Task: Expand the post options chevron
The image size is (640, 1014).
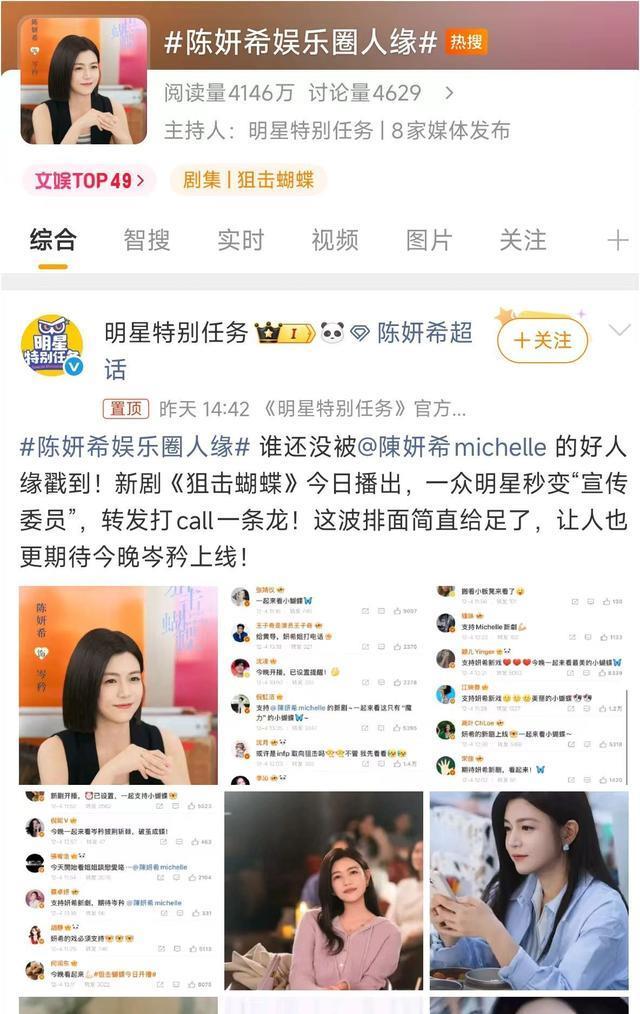Action: click(x=619, y=330)
